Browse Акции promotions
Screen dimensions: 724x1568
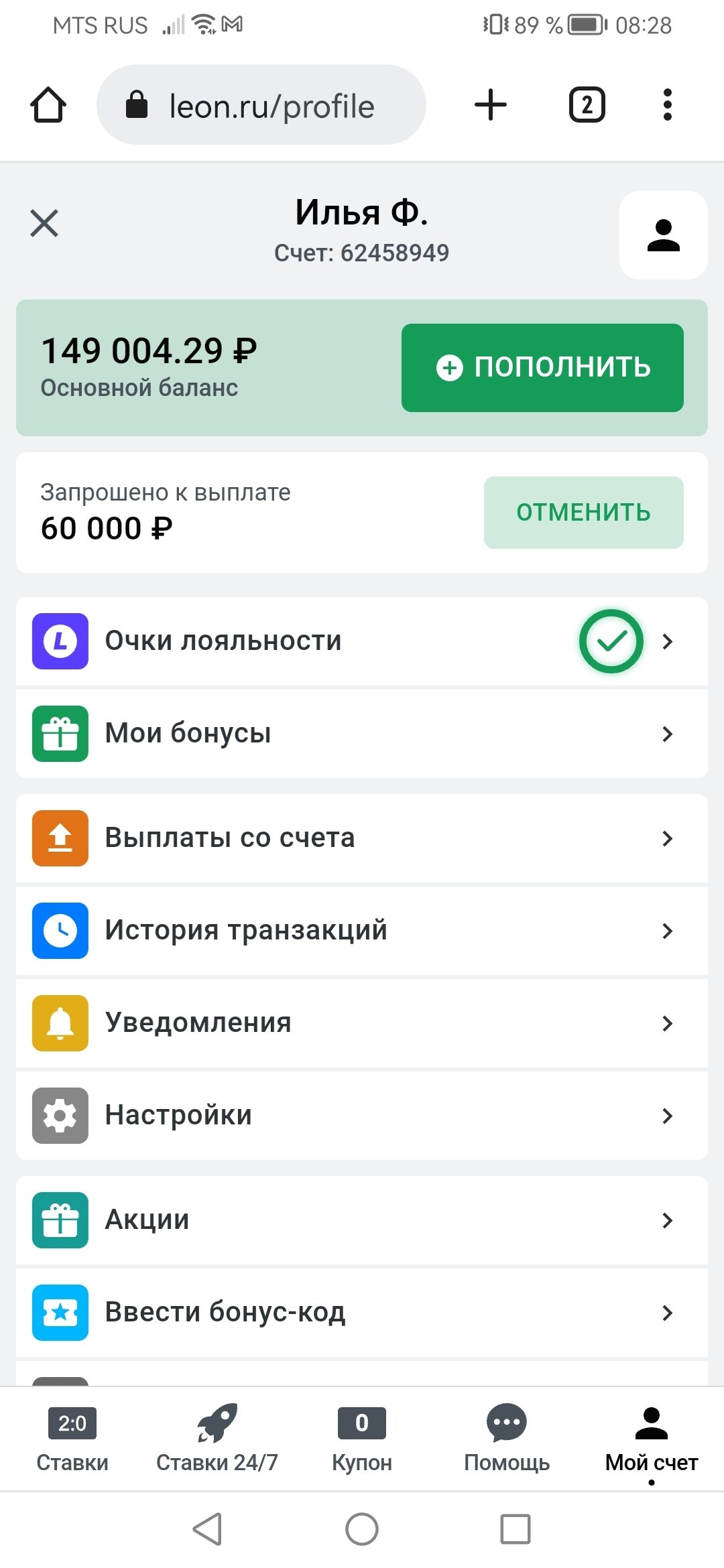[362, 1220]
